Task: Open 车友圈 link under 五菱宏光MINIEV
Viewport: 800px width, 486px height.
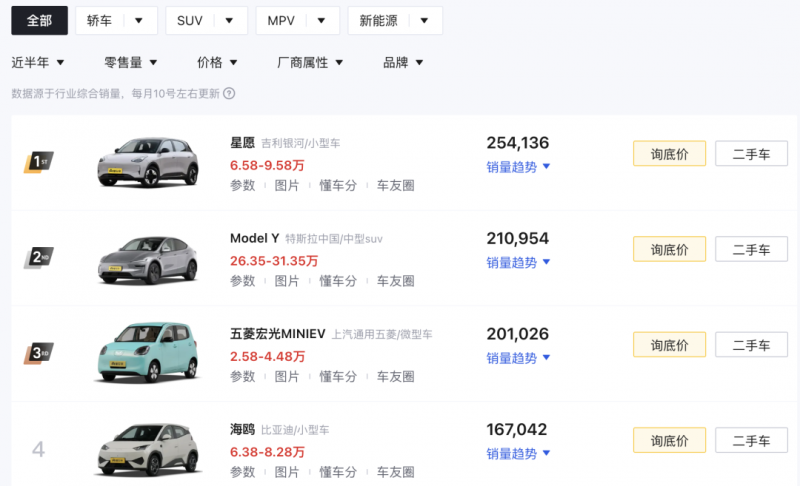Action: click(395, 377)
